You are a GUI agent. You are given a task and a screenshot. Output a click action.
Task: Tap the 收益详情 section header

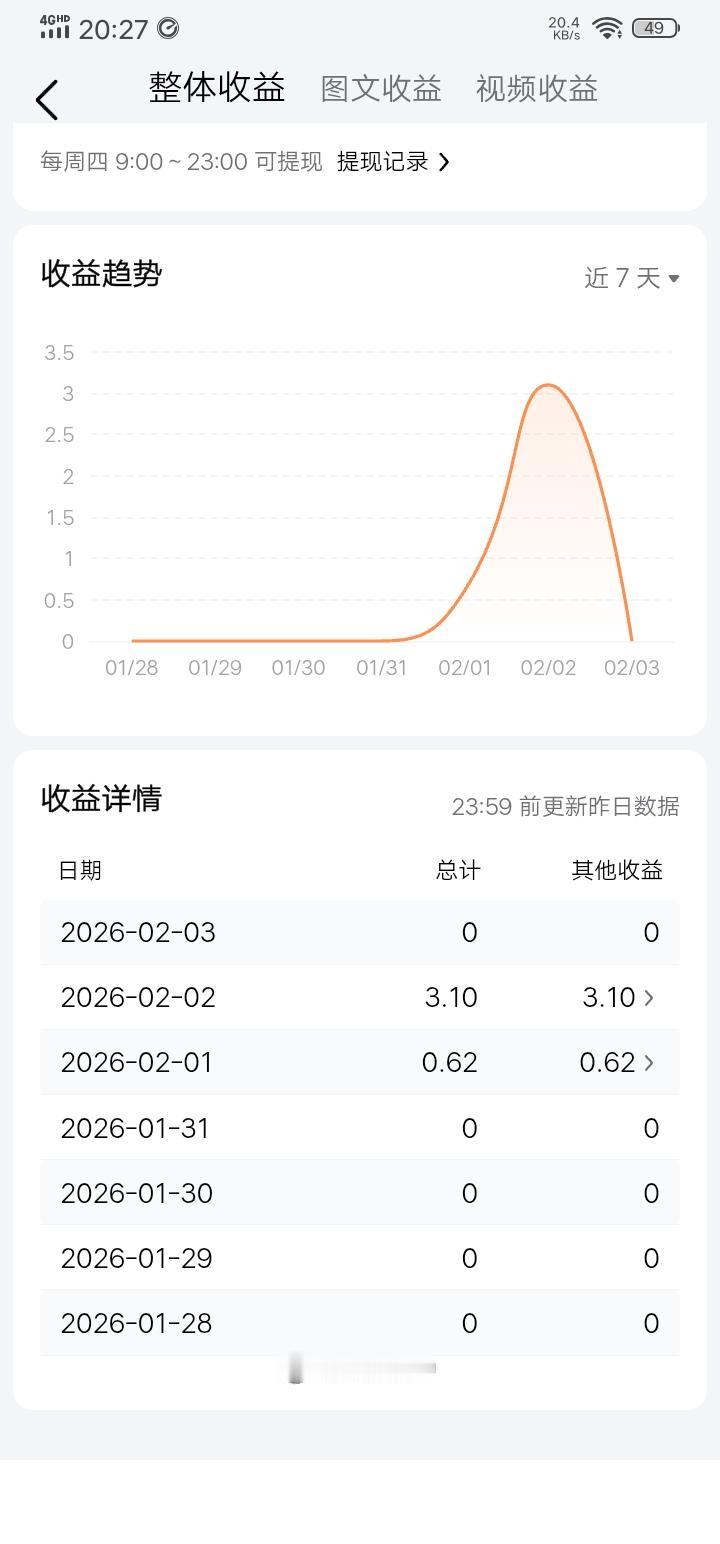pyautogui.click(x=101, y=799)
